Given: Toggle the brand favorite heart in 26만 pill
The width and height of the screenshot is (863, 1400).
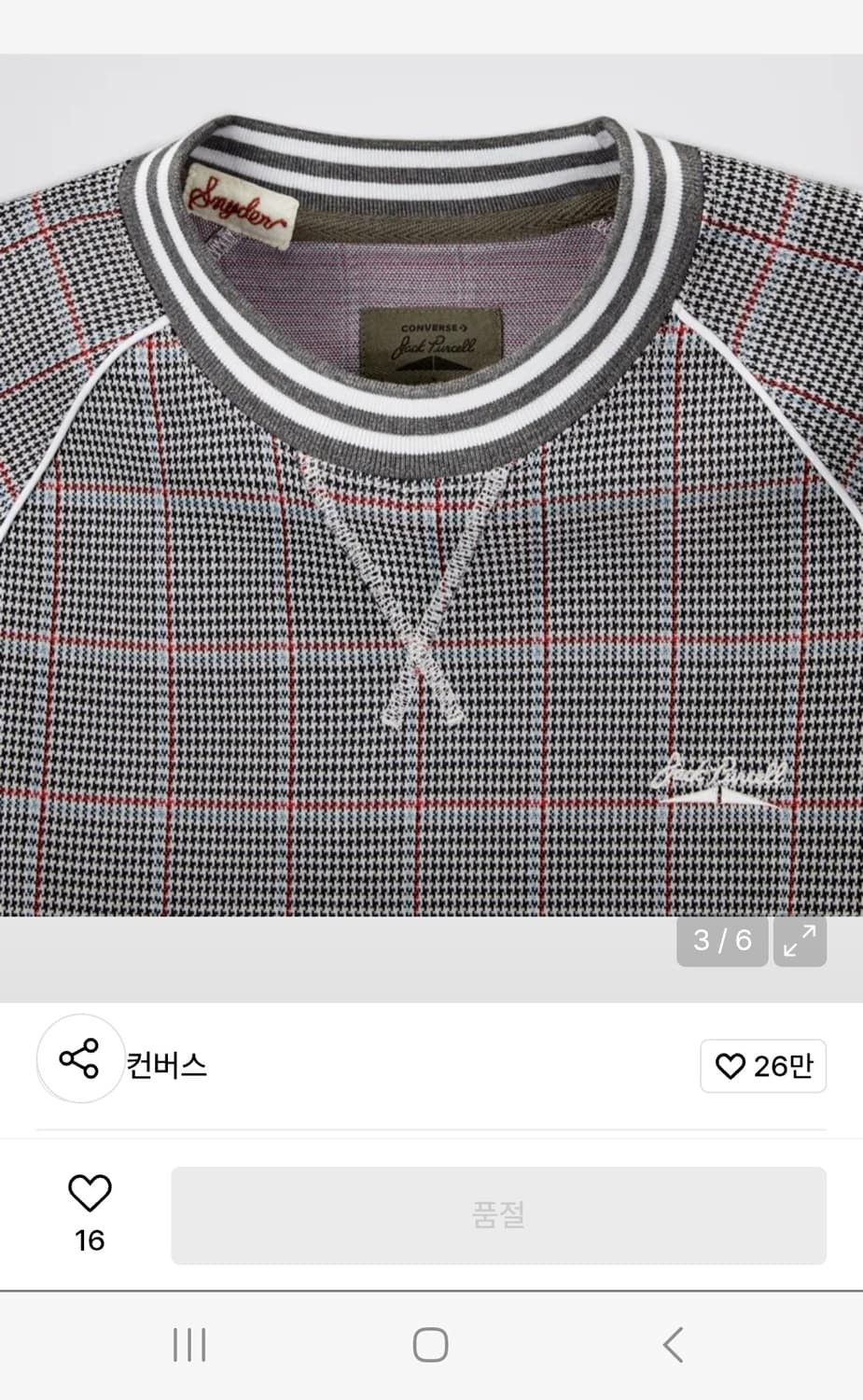Looking at the screenshot, I should tap(729, 1066).
